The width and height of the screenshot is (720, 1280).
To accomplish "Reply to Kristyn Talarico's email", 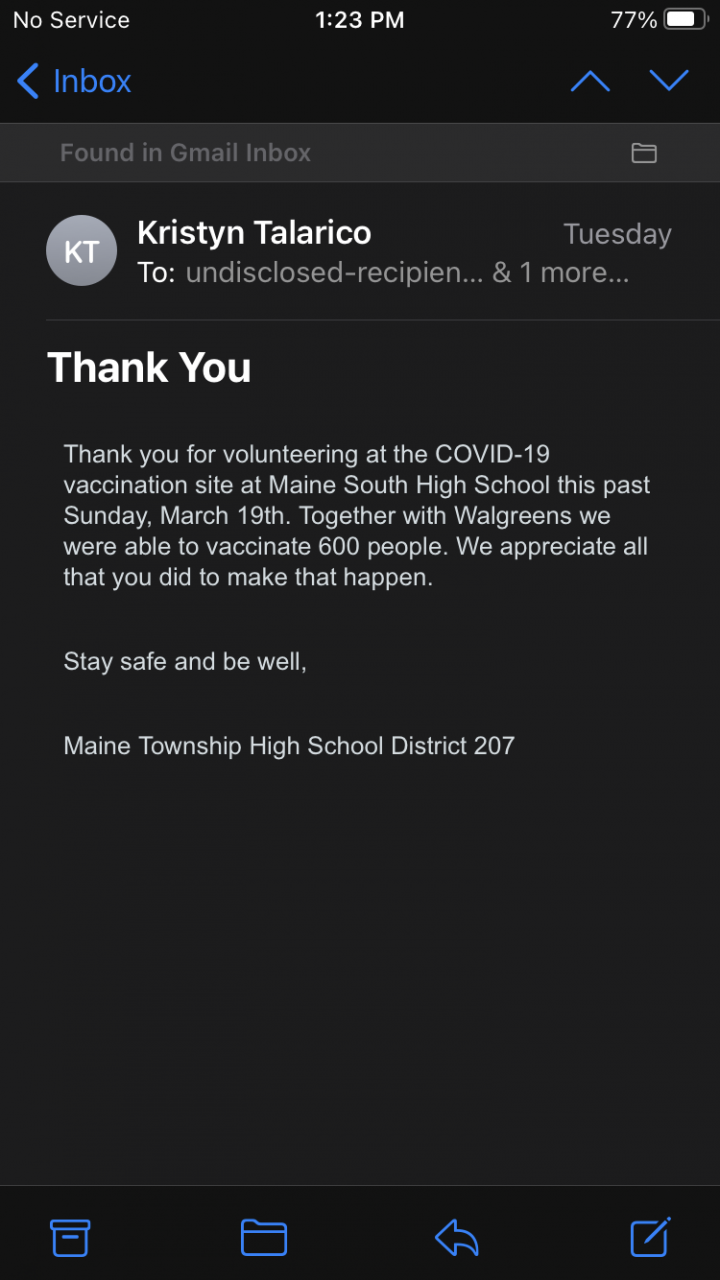I will pos(457,1238).
